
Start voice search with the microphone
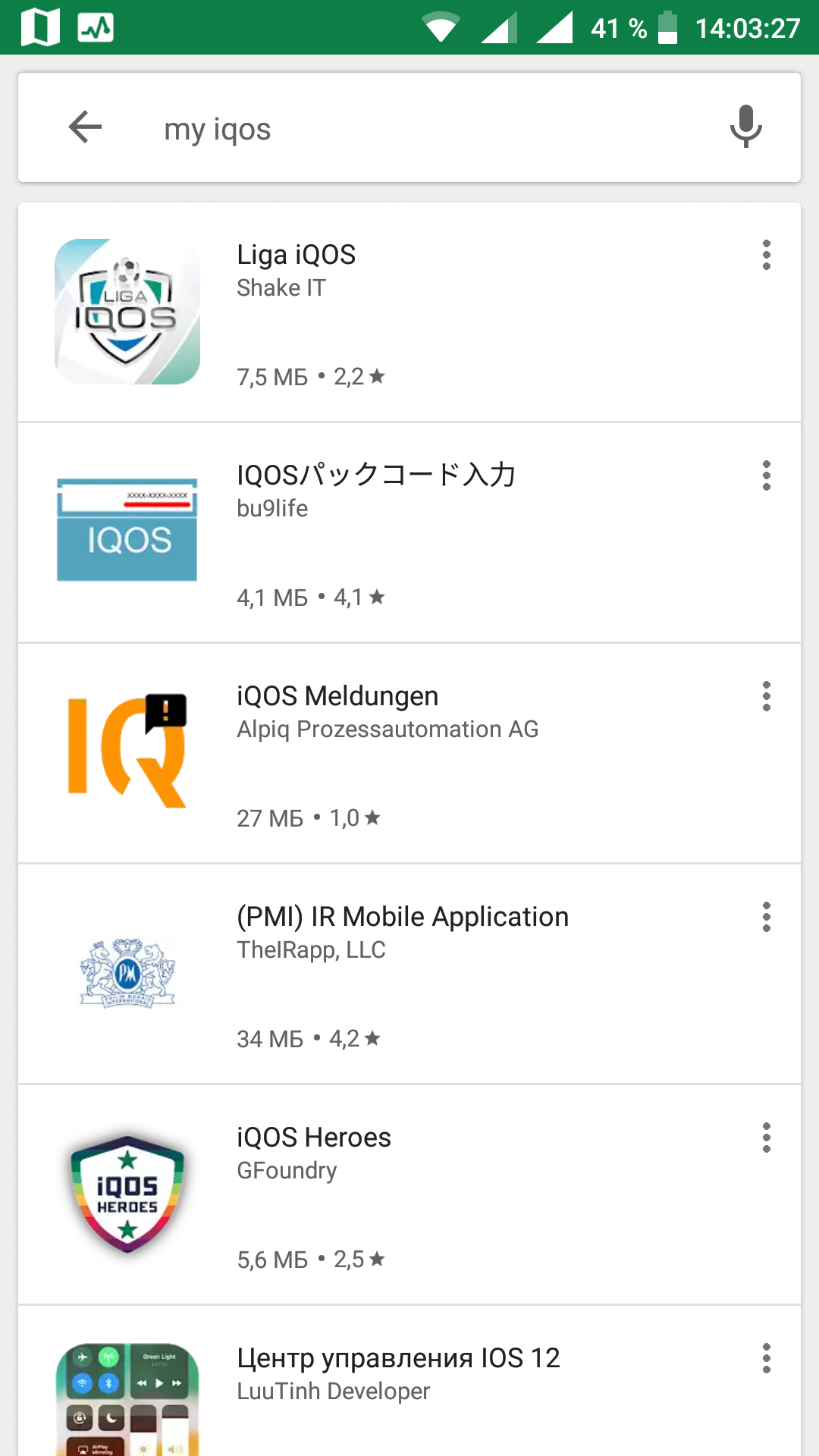[x=745, y=127]
